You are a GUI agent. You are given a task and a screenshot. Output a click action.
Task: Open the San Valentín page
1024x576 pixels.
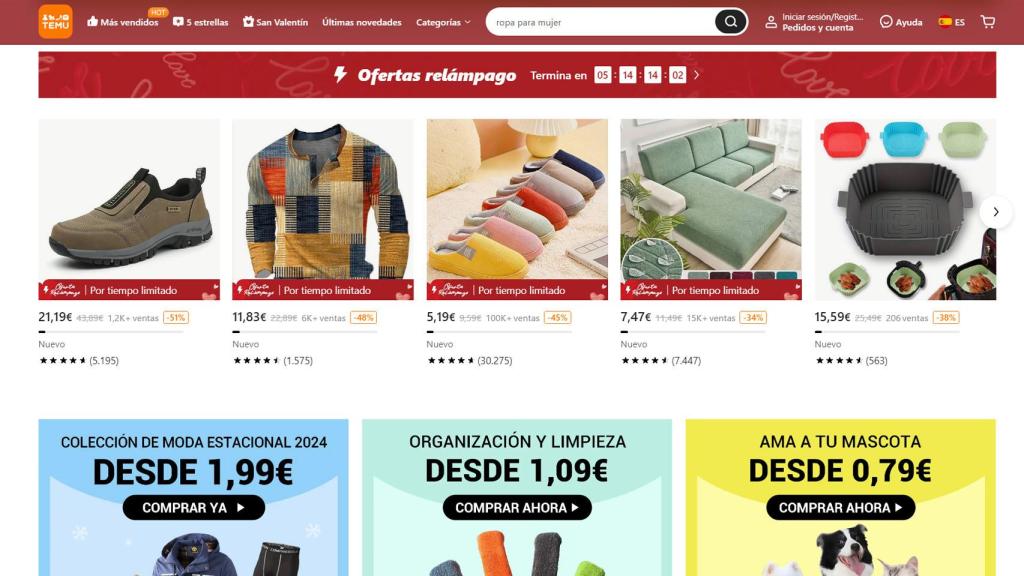click(276, 22)
